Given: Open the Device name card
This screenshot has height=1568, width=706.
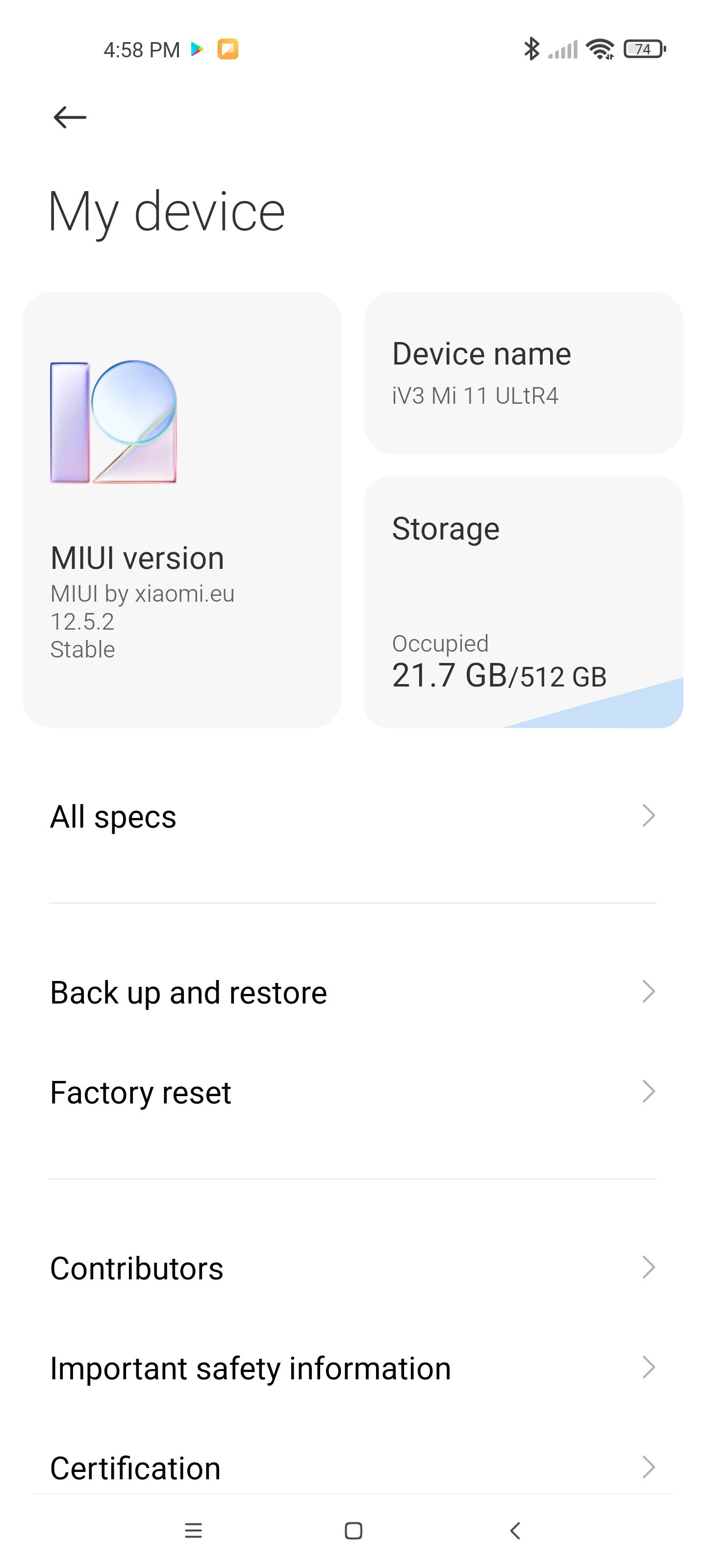Looking at the screenshot, I should tap(523, 372).
